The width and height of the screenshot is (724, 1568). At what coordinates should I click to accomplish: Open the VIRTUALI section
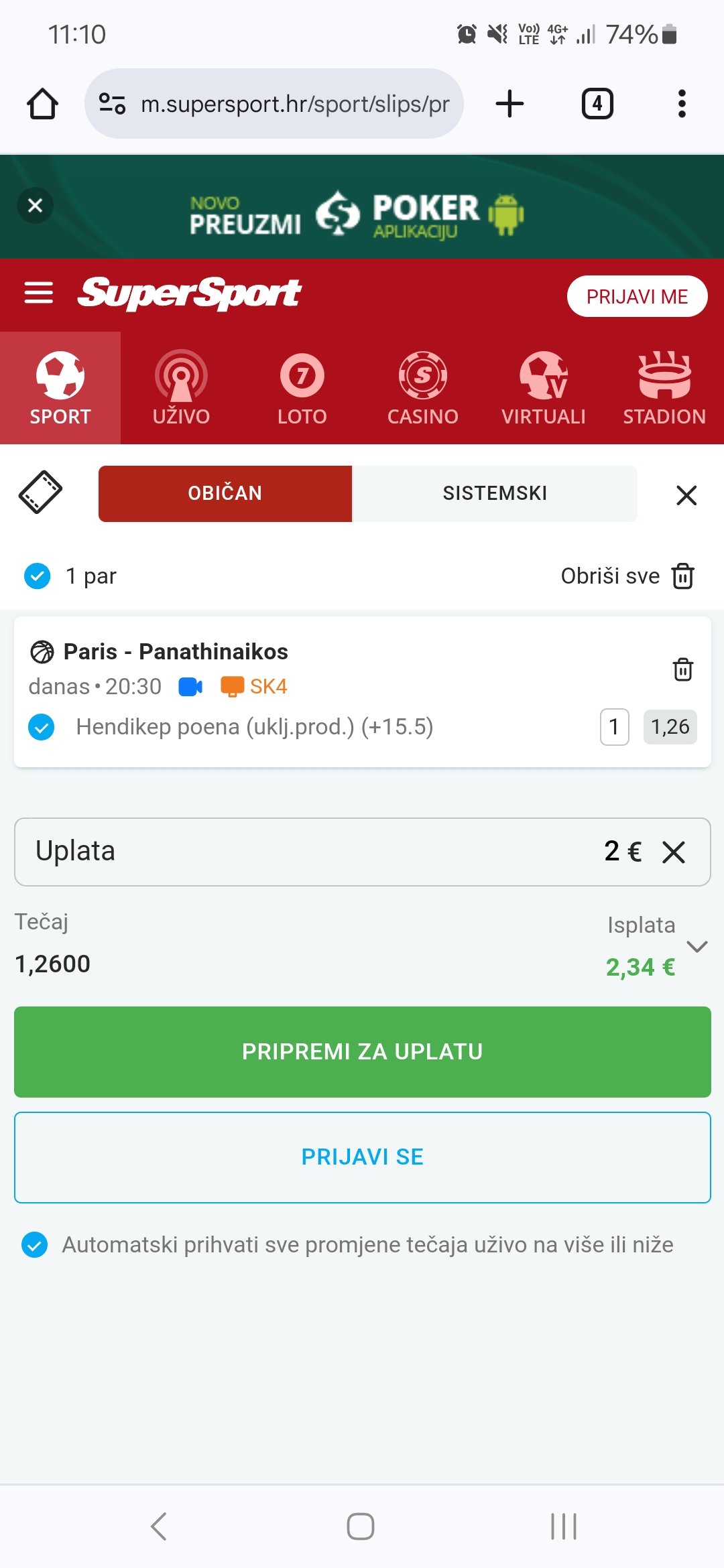tap(544, 388)
